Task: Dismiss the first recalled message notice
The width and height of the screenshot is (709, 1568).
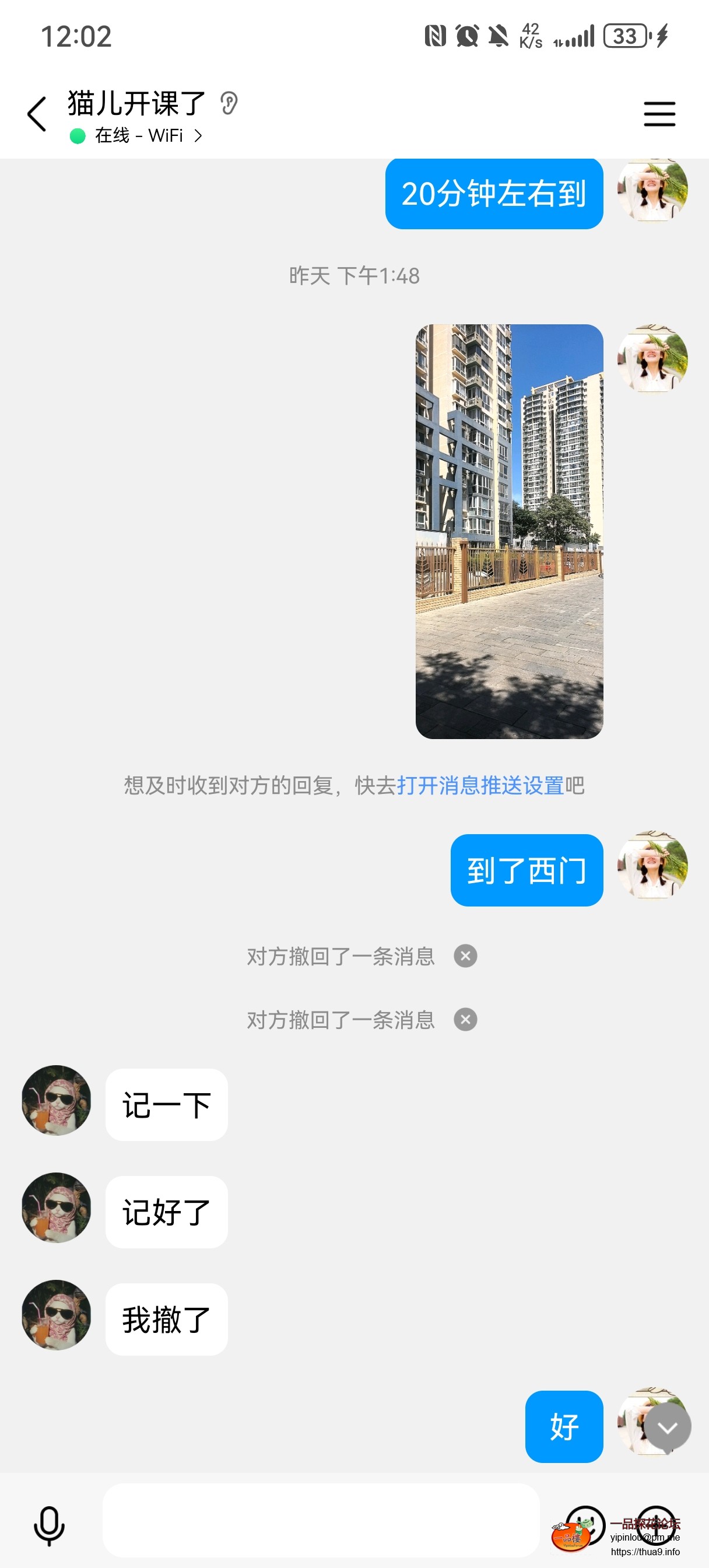Action: click(x=465, y=956)
